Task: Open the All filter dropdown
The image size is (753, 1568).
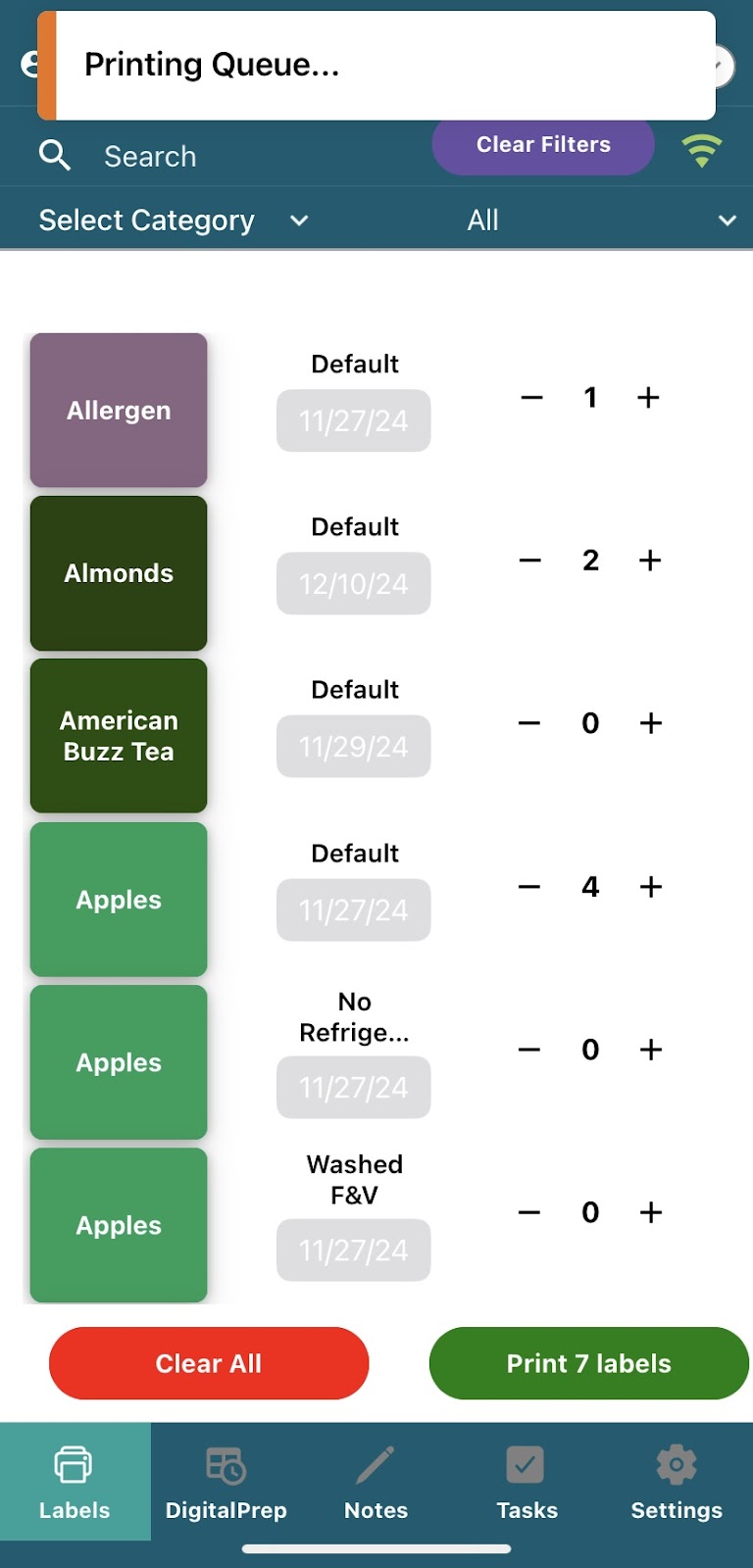Action: click(600, 220)
